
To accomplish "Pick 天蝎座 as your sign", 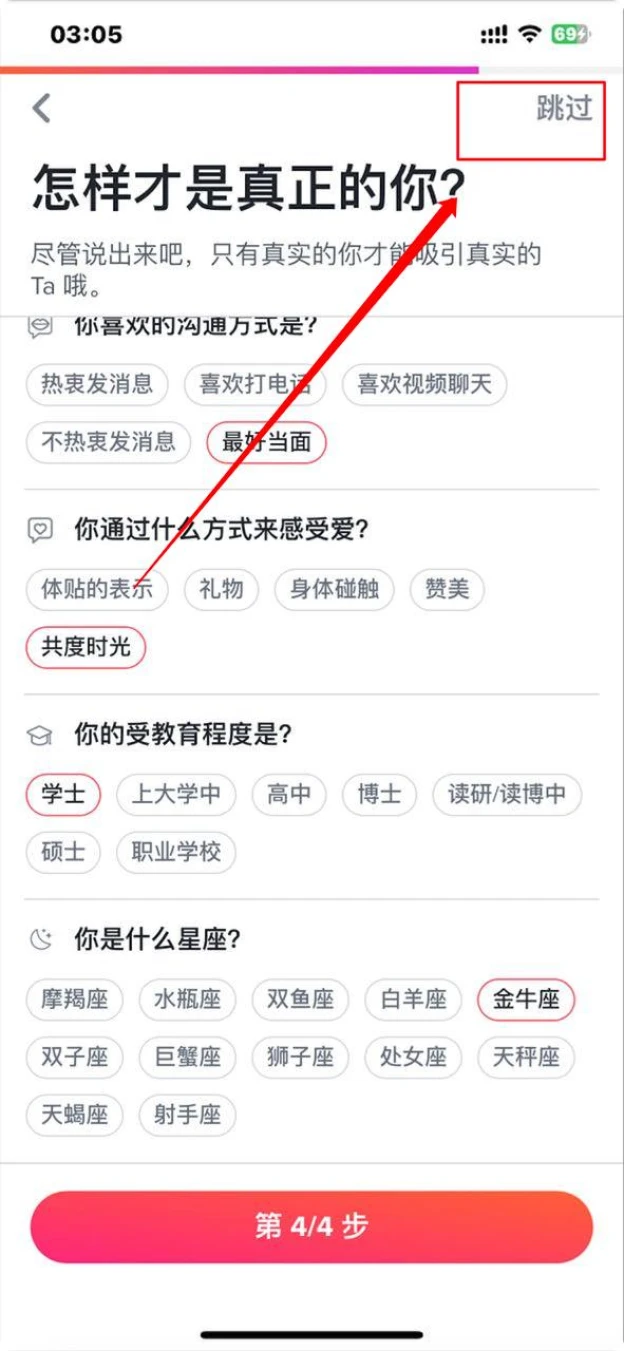I will (x=74, y=1116).
